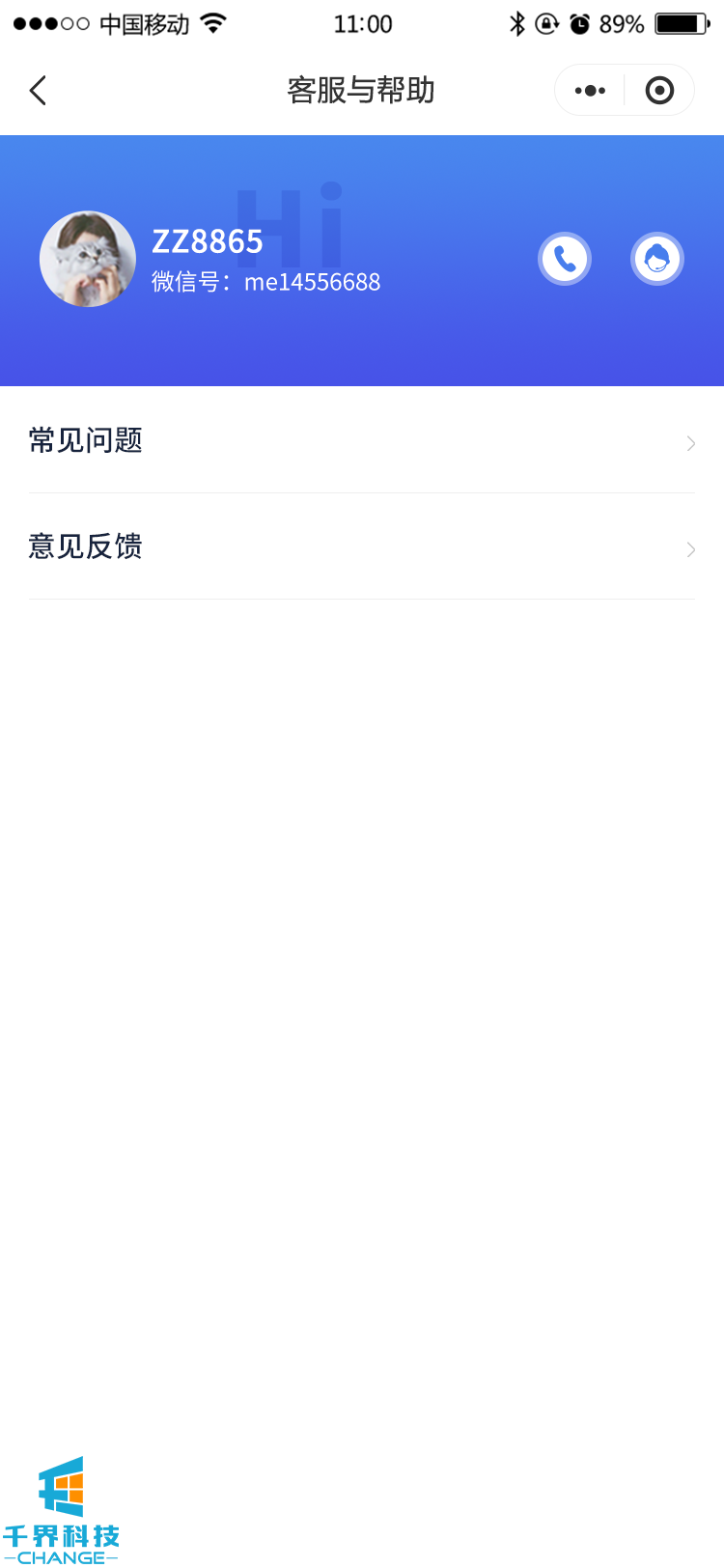Go back using the header arrow
Screen dimensions: 724x1568
tap(39, 91)
